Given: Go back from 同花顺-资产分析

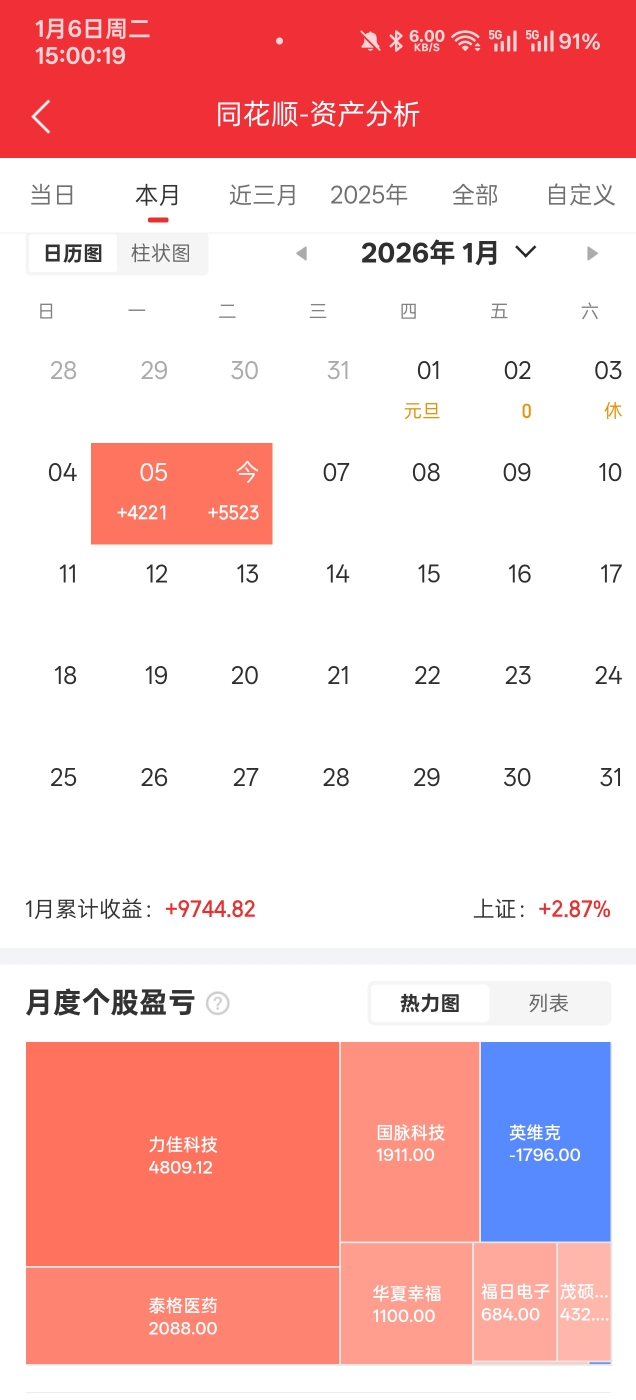Looking at the screenshot, I should point(41,116).
